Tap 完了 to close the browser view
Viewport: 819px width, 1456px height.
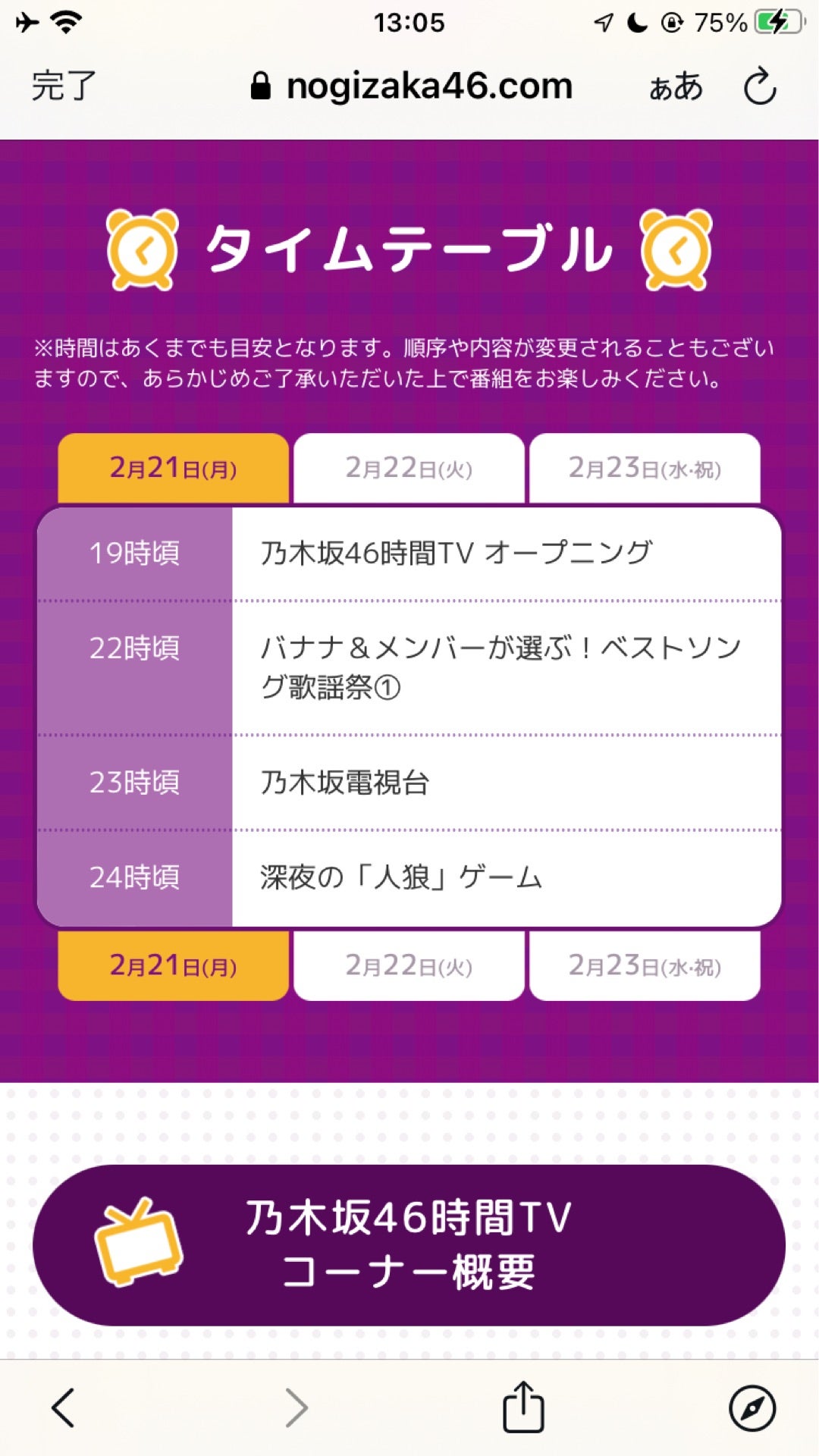[64, 86]
